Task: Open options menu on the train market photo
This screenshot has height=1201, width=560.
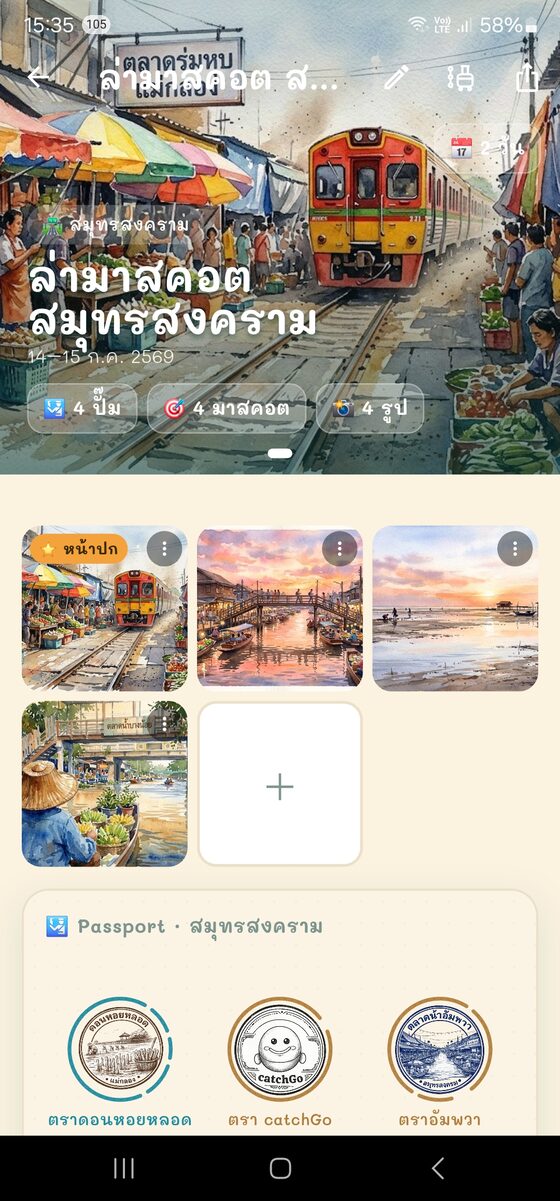Action: pos(164,549)
